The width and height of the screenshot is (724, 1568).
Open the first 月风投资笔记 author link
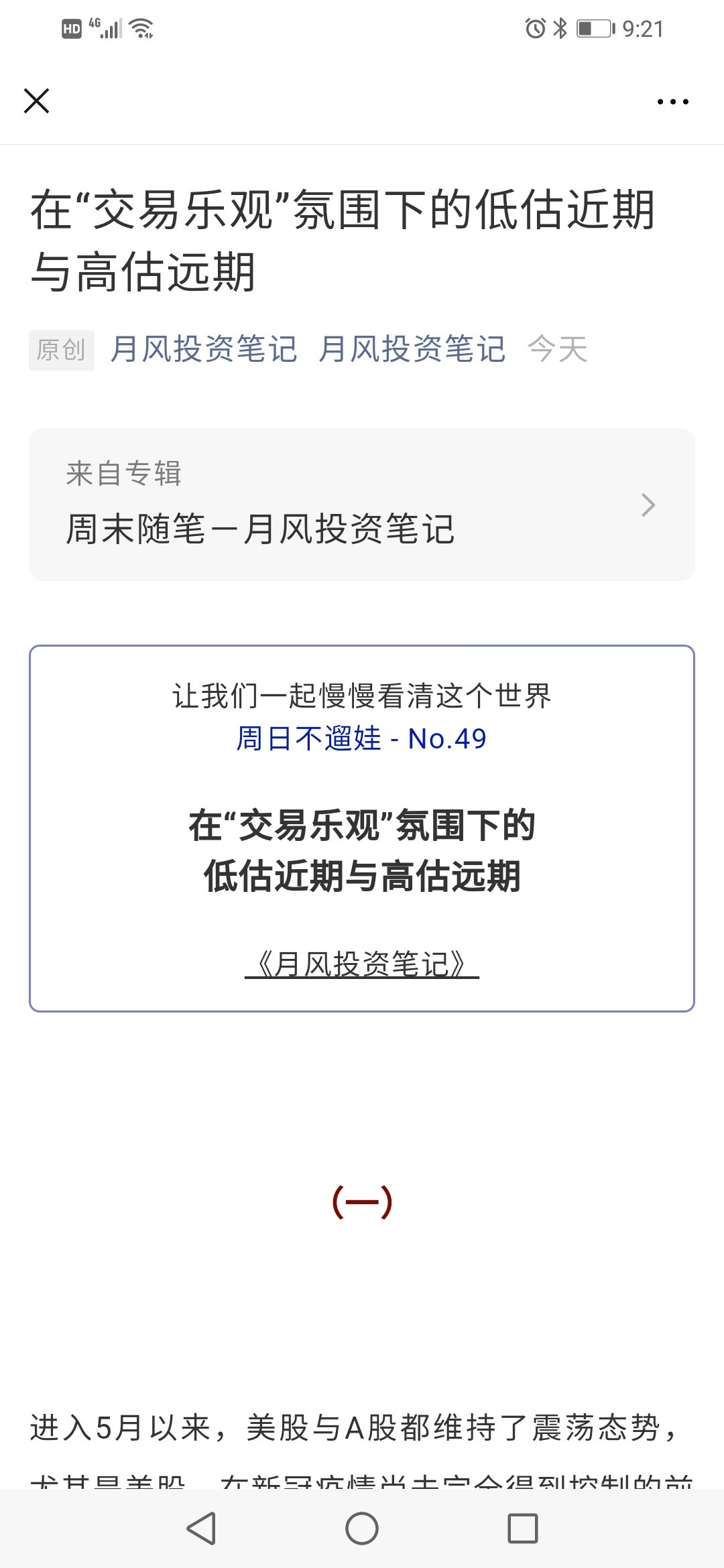coord(204,349)
